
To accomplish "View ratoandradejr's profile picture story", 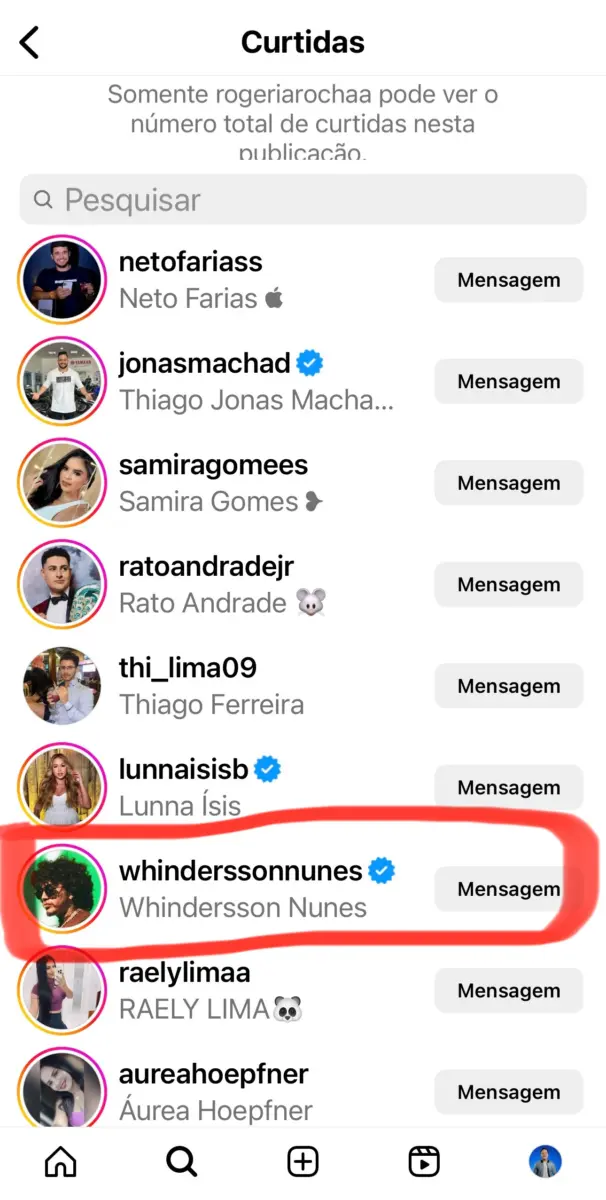I will [62, 584].
